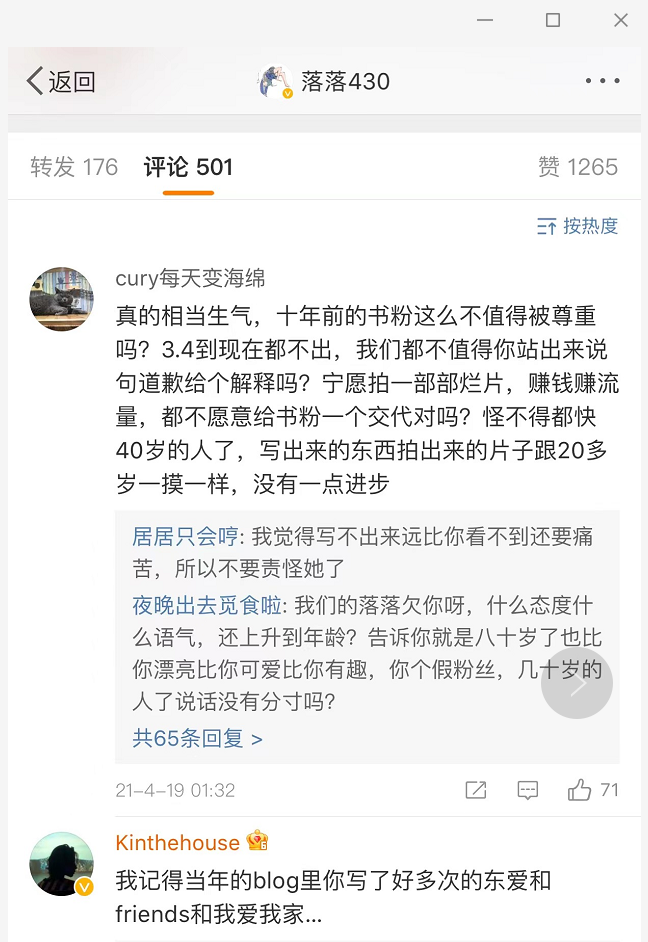Switch to the 转发 176 tab
Viewport: 648px width, 942px height.
pos(74,167)
